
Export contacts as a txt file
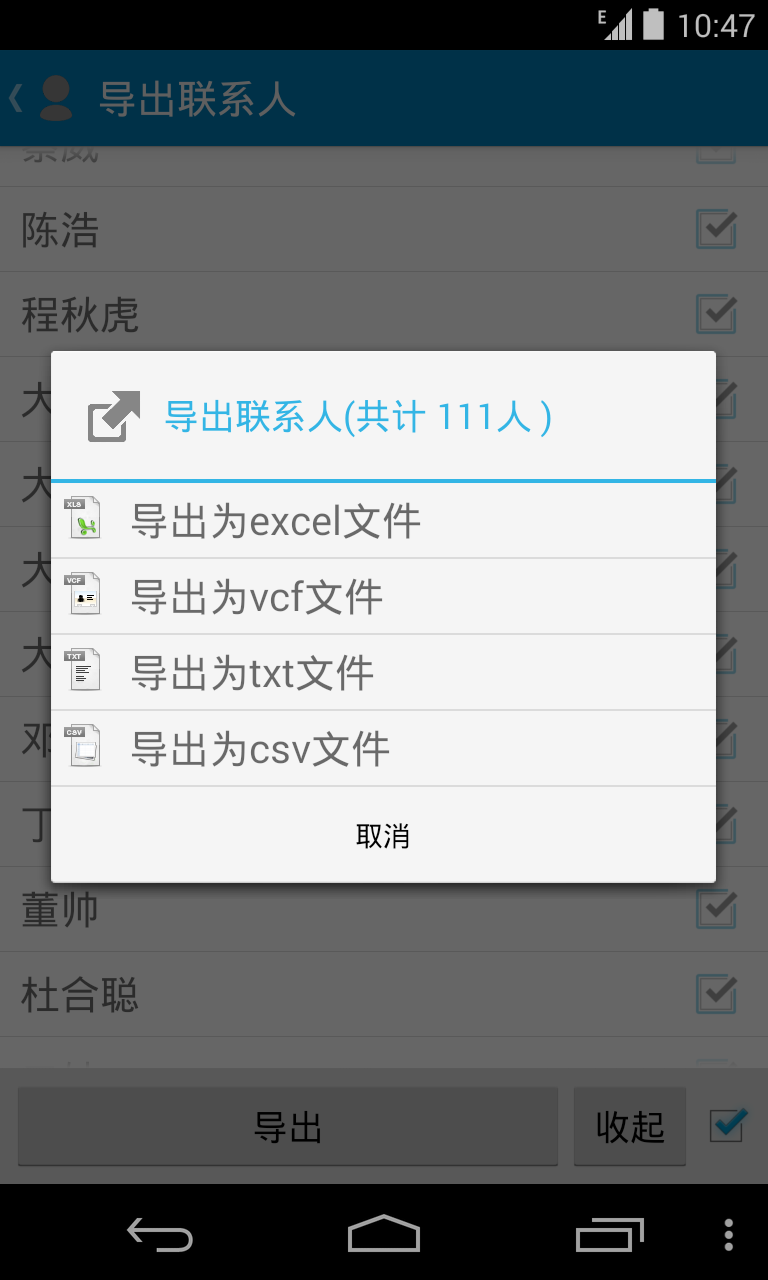click(x=383, y=673)
